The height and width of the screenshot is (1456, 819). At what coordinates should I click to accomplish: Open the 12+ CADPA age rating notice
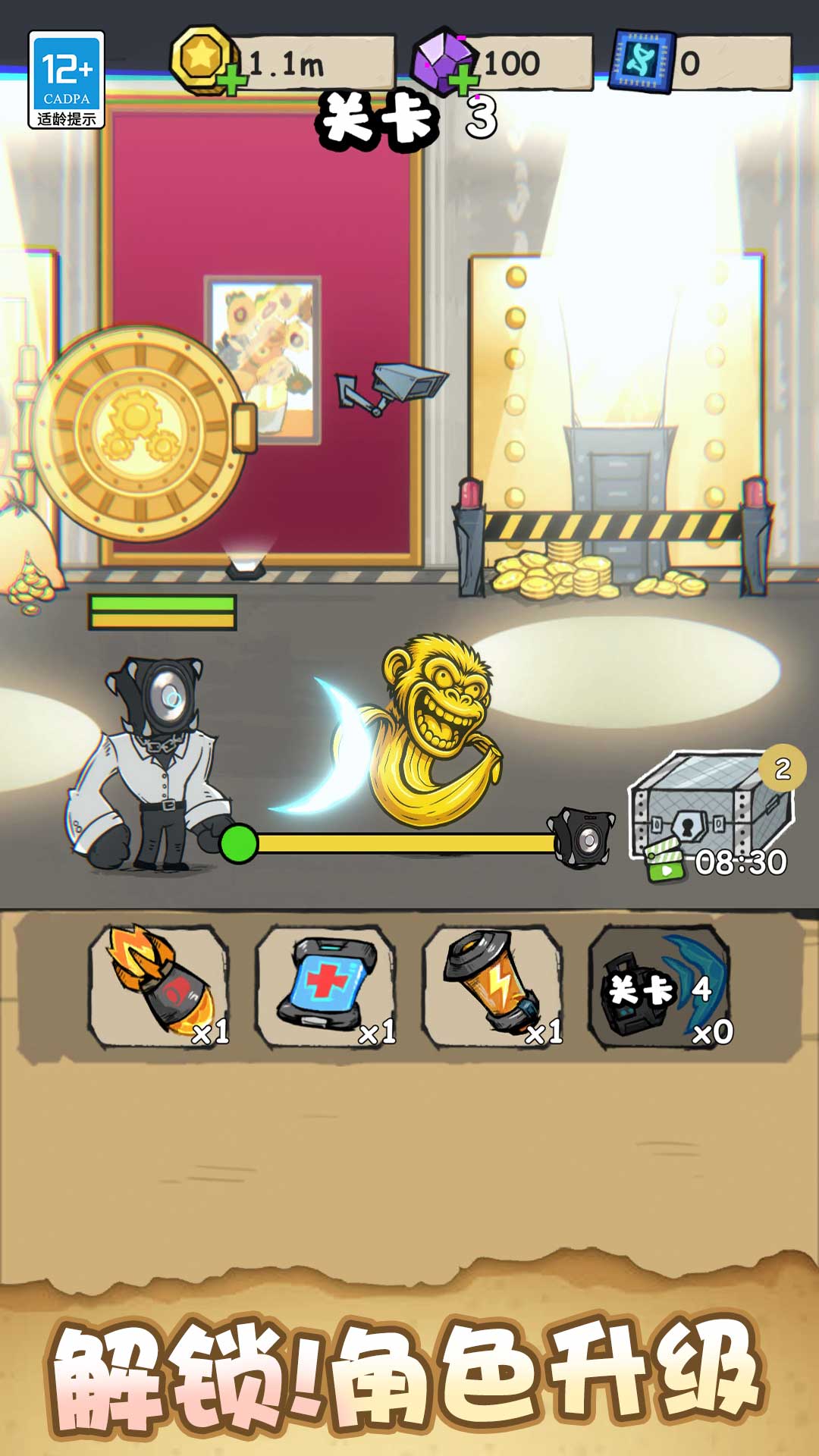tap(67, 80)
